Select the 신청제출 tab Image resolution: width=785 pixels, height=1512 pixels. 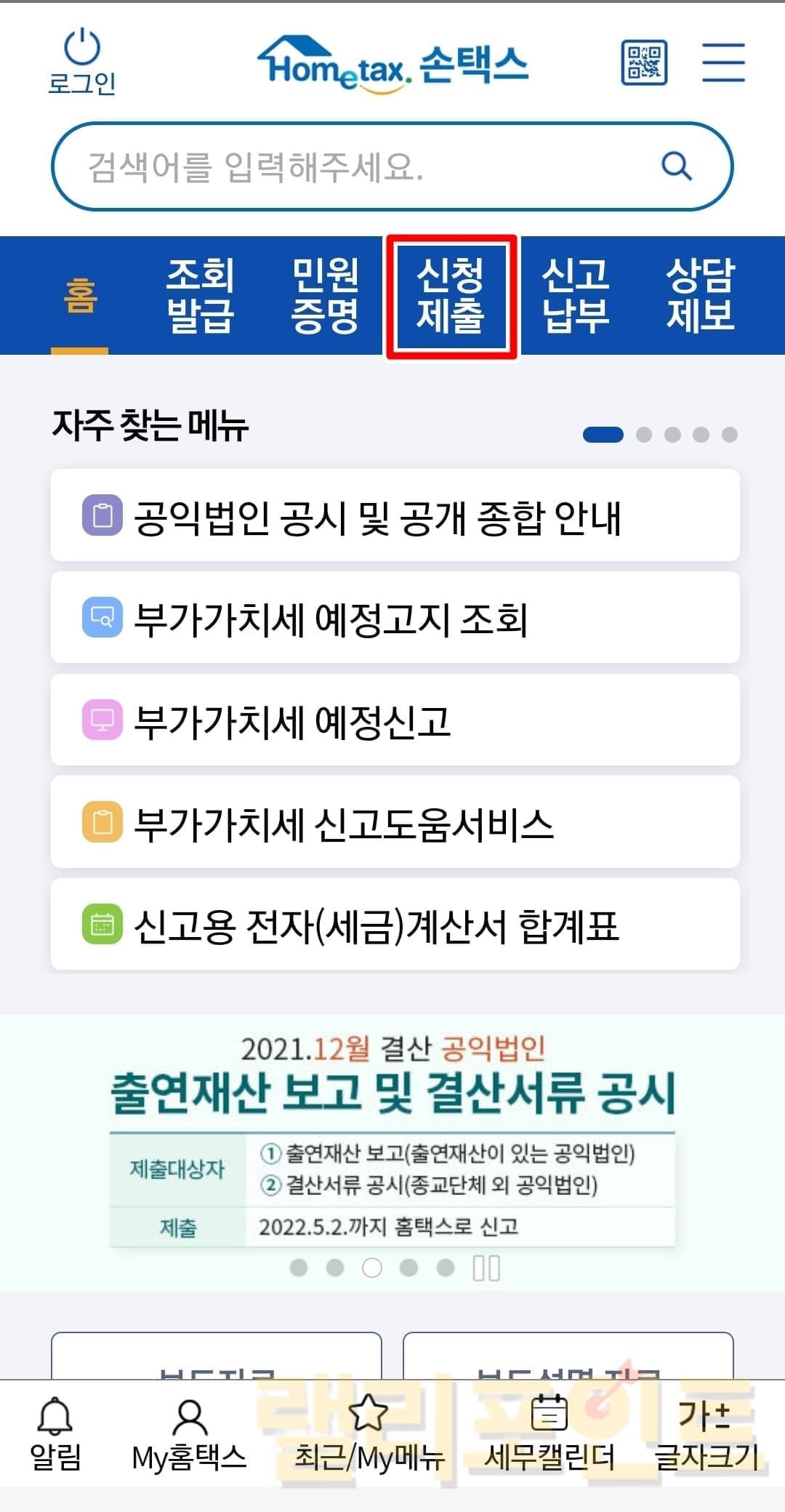(x=451, y=296)
